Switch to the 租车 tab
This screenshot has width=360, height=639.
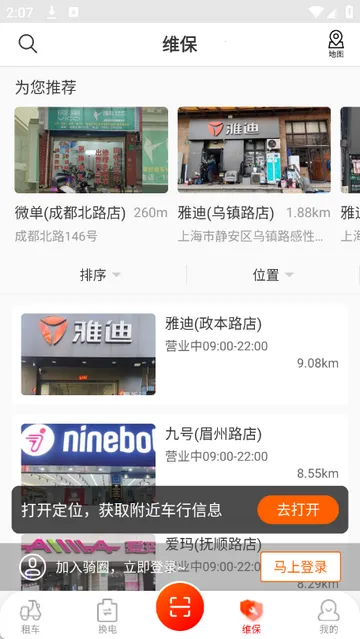tap(31, 617)
